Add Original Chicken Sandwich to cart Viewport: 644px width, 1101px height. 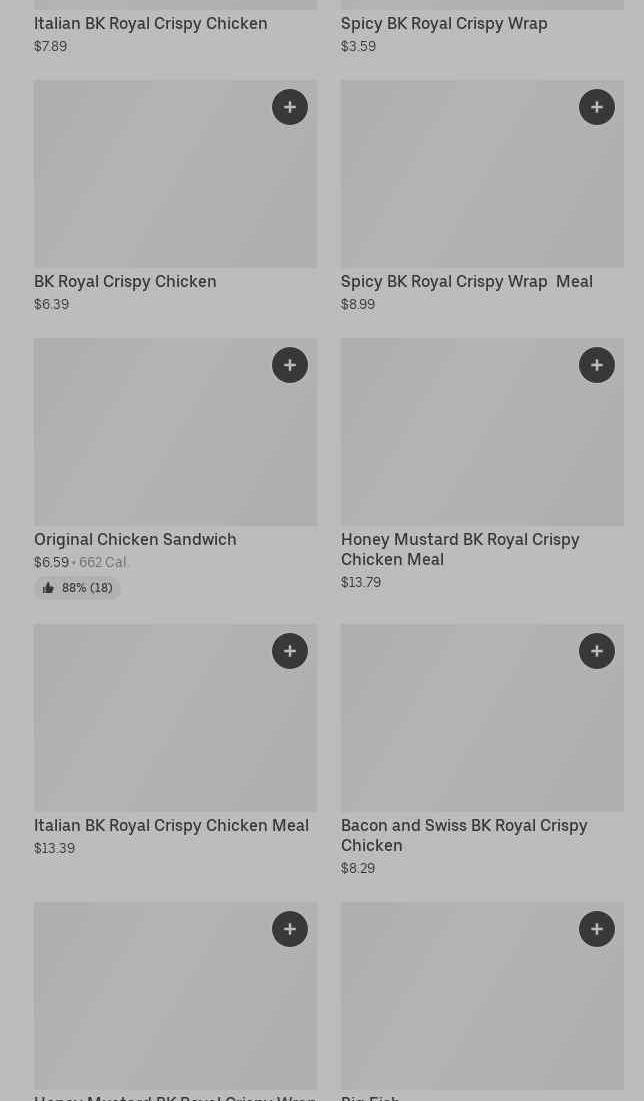(290, 365)
